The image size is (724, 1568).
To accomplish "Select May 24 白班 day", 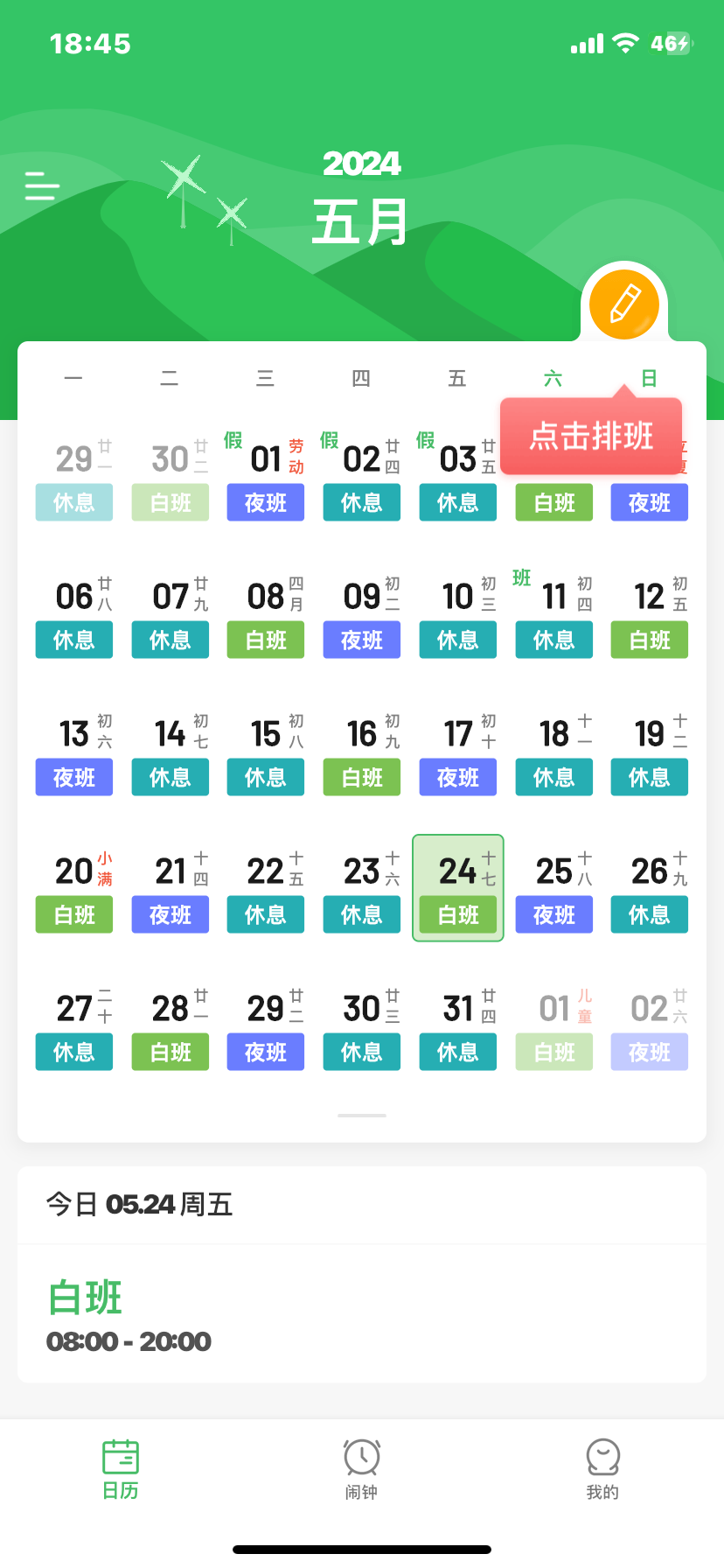I will [x=458, y=888].
